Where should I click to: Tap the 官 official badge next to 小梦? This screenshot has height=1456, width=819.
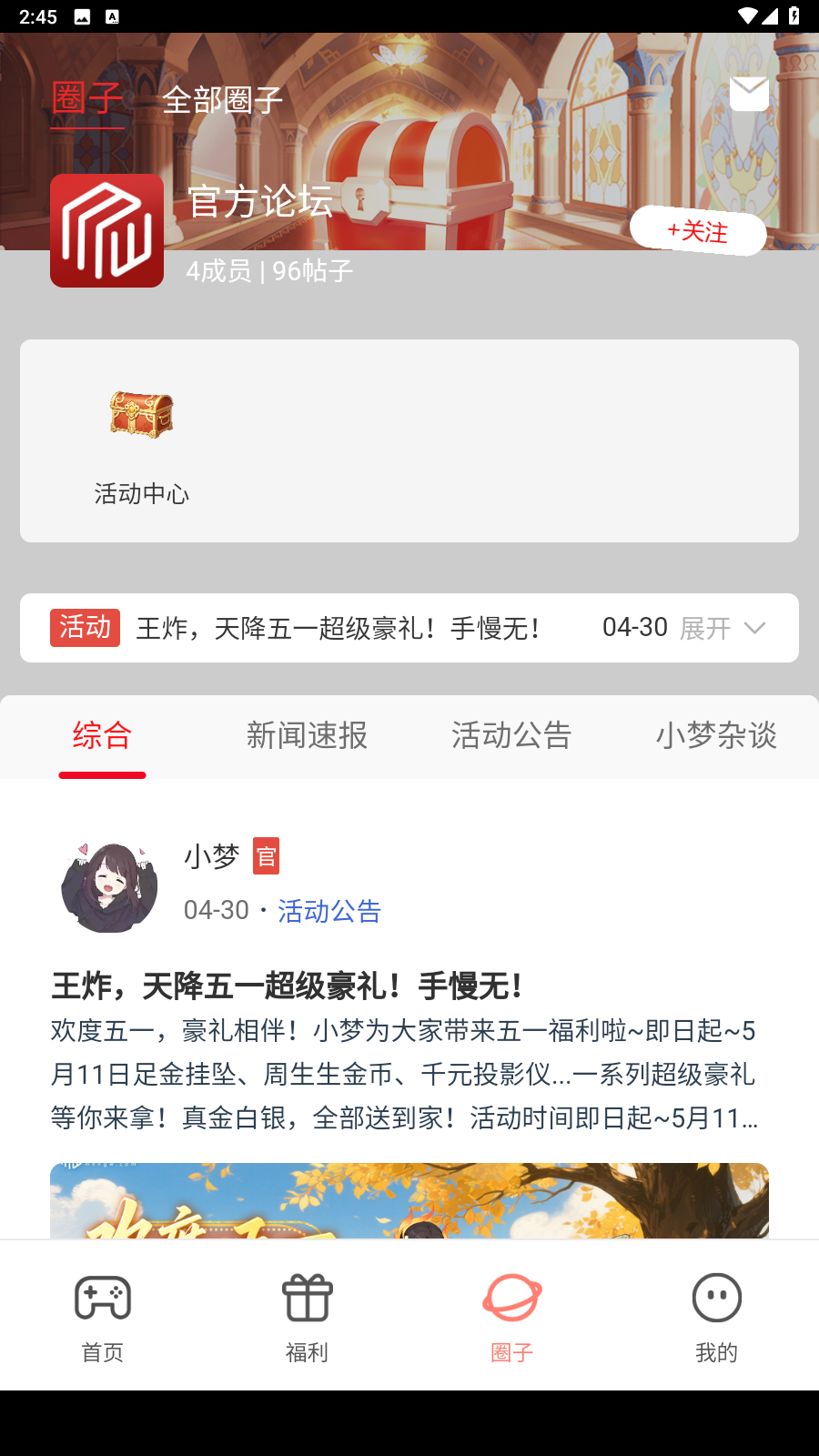click(265, 856)
